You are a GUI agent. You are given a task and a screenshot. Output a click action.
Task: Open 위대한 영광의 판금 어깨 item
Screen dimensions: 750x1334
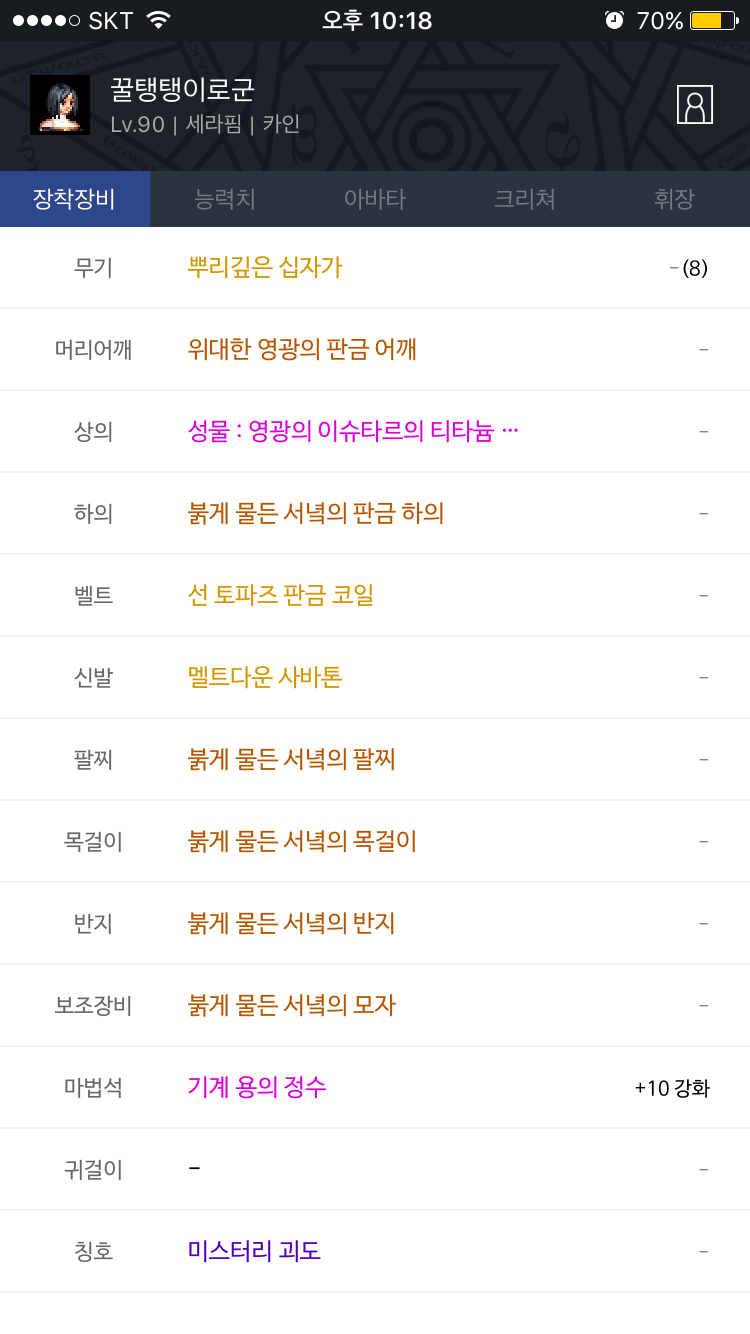click(x=375, y=350)
